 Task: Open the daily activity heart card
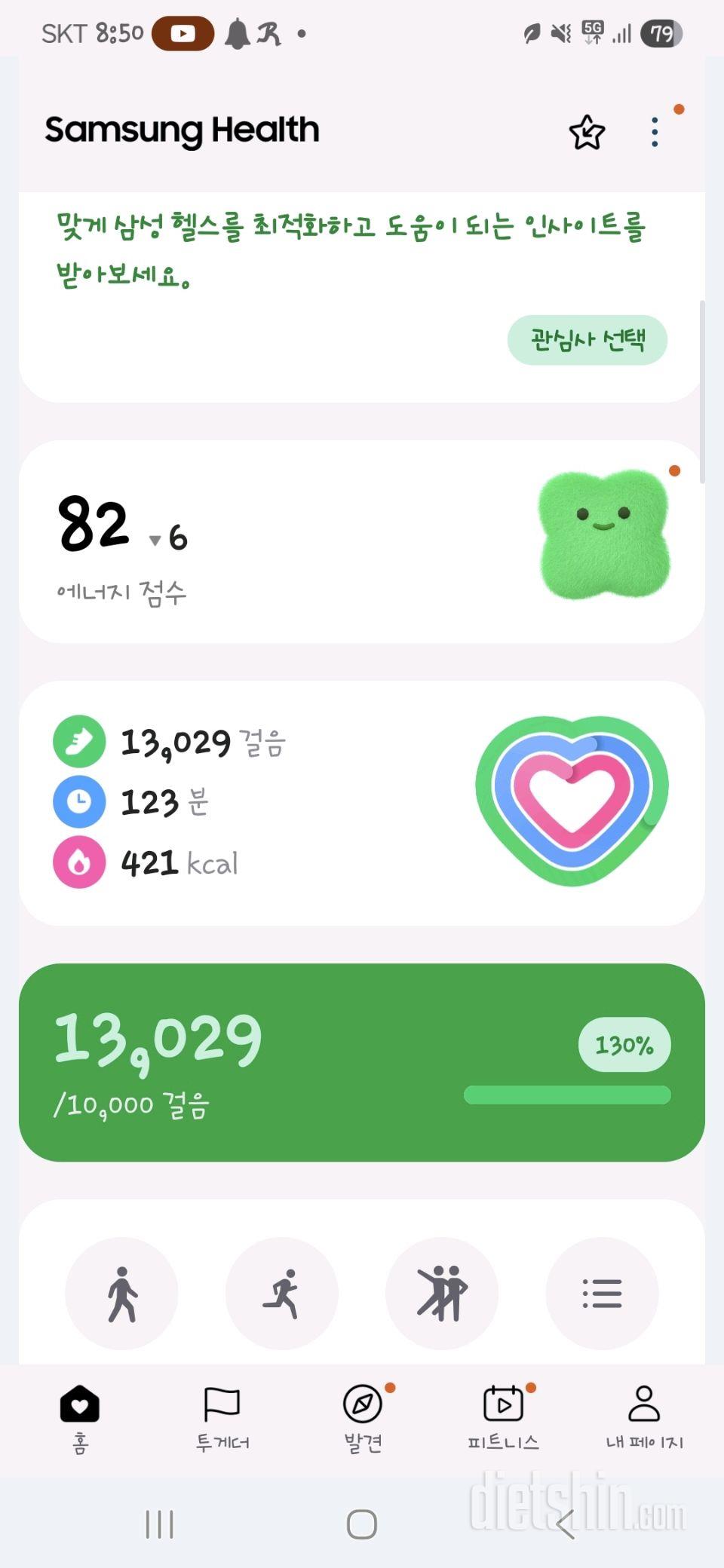(362, 803)
